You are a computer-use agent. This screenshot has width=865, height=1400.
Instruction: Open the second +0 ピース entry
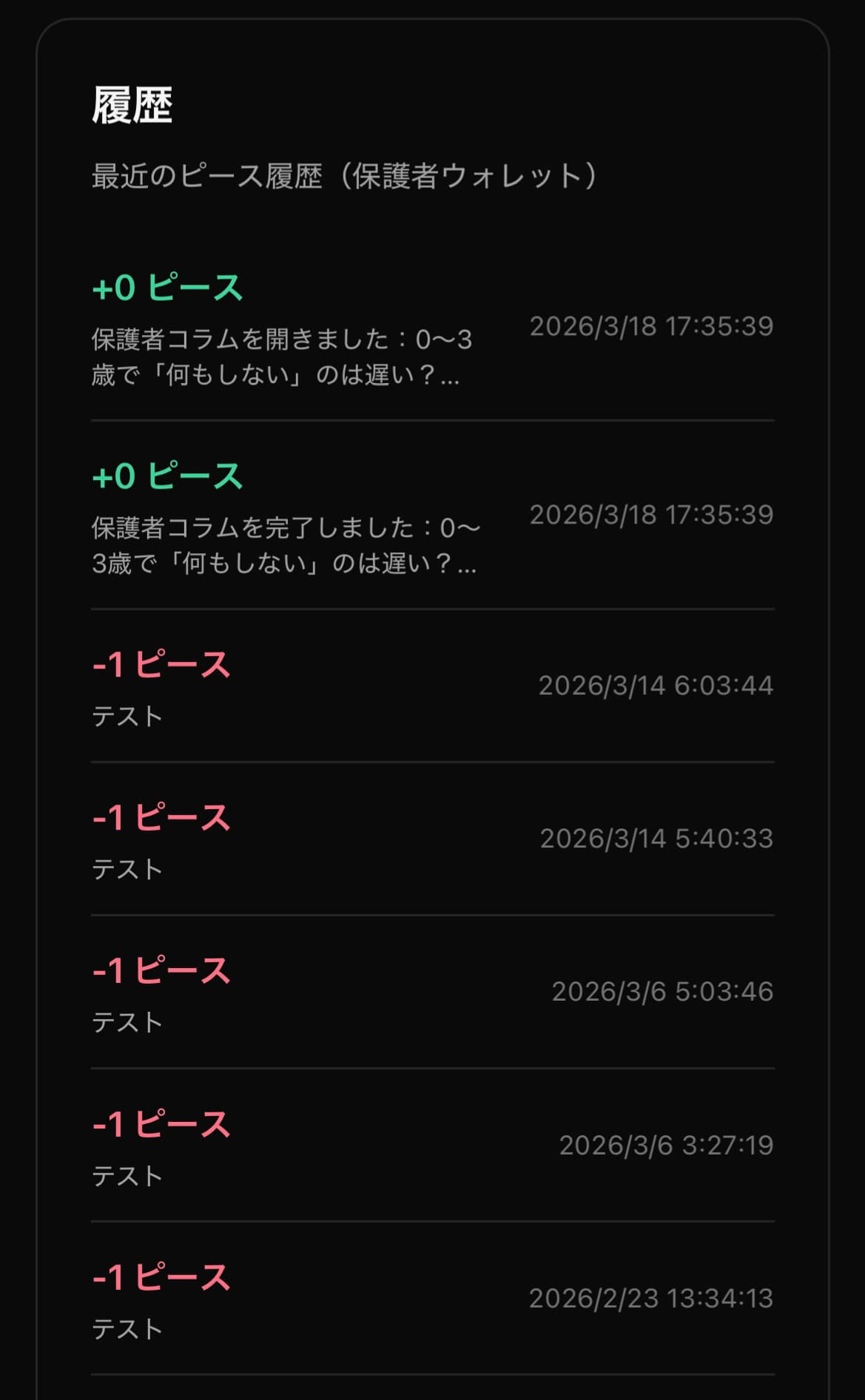pyautogui.click(x=166, y=477)
